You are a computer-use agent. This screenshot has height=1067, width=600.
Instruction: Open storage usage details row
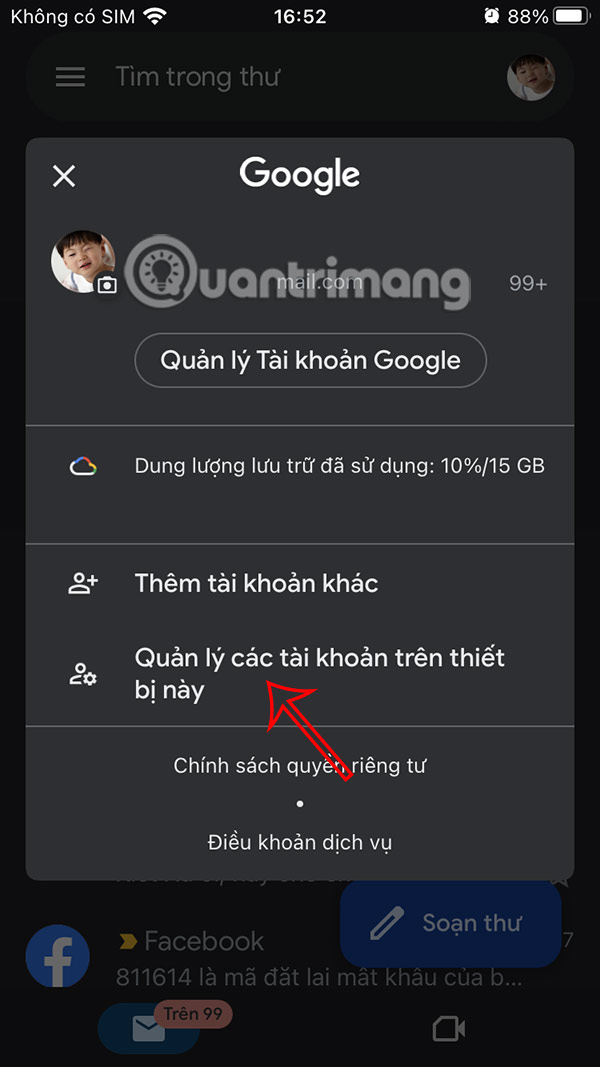tap(300, 466)
